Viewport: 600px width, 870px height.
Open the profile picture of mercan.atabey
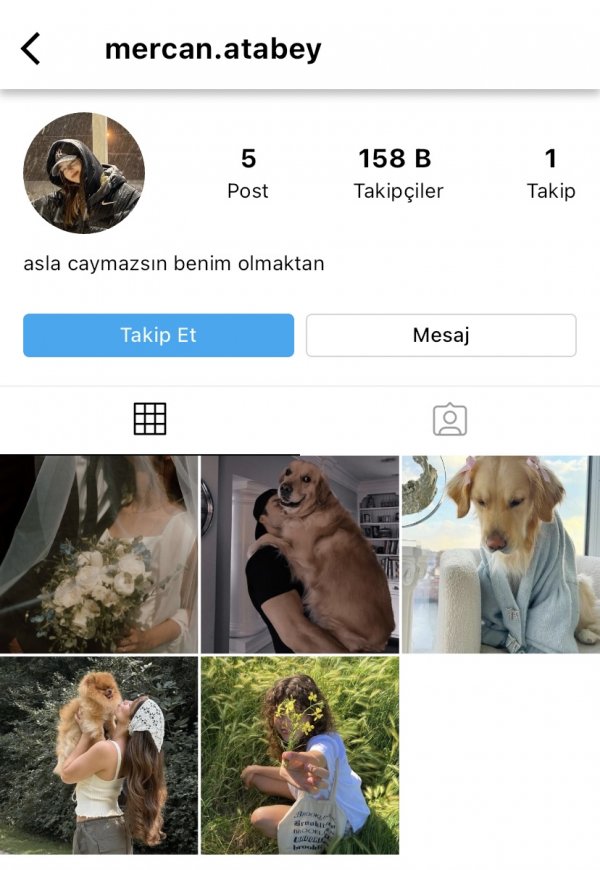[84, 172]
